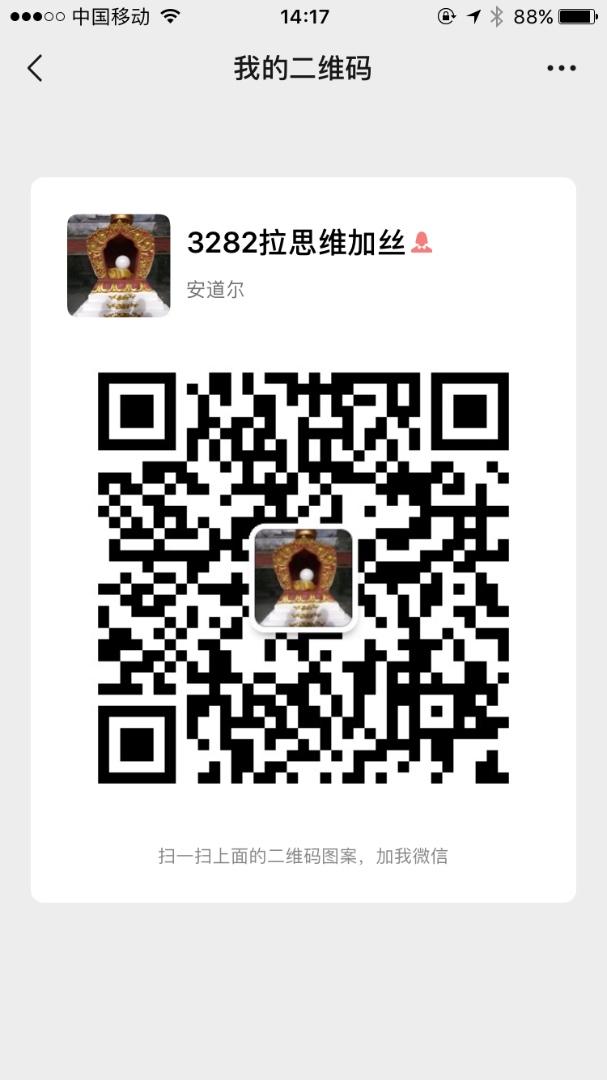Go back from My QR Code page
Image resolution: width=607 pixels, height=1080 pixels.
35,68
